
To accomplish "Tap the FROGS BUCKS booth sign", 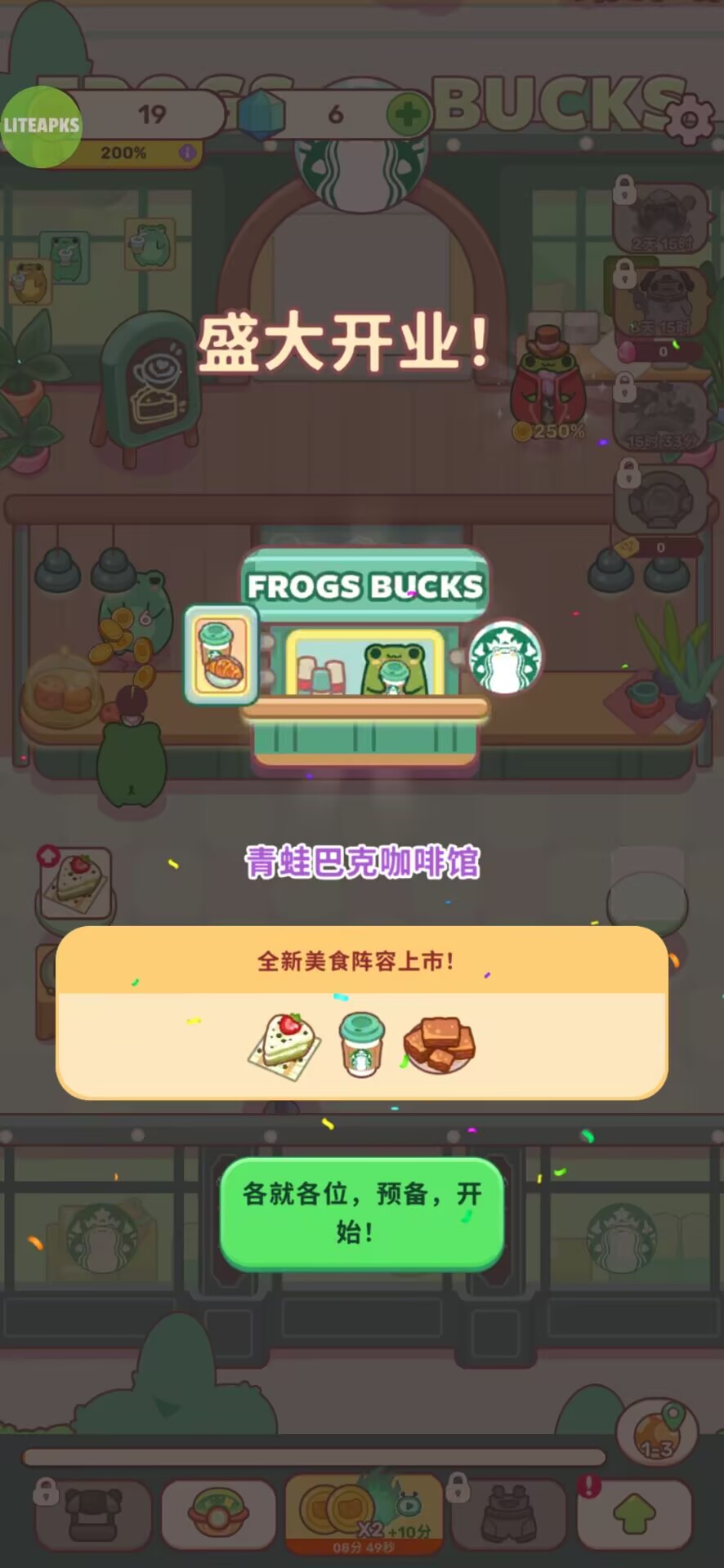I will pyautogui.click(x=363, y=585).
